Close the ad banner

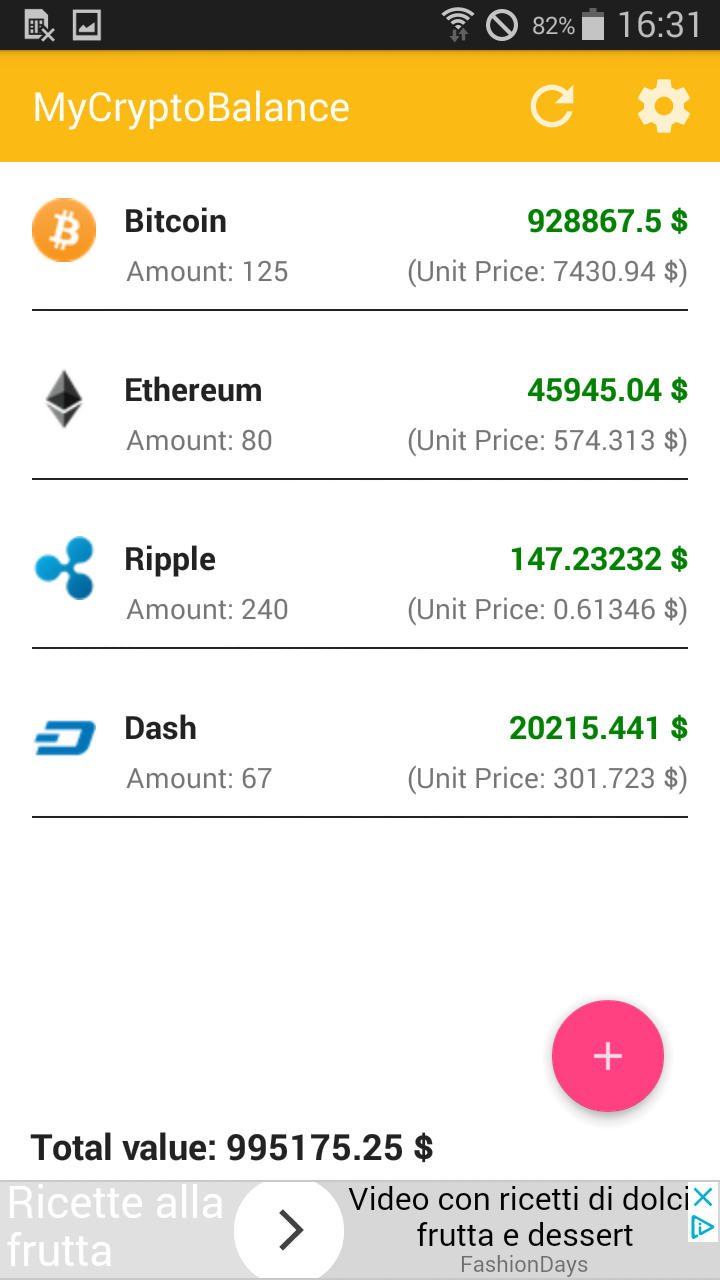point(704,1197)
